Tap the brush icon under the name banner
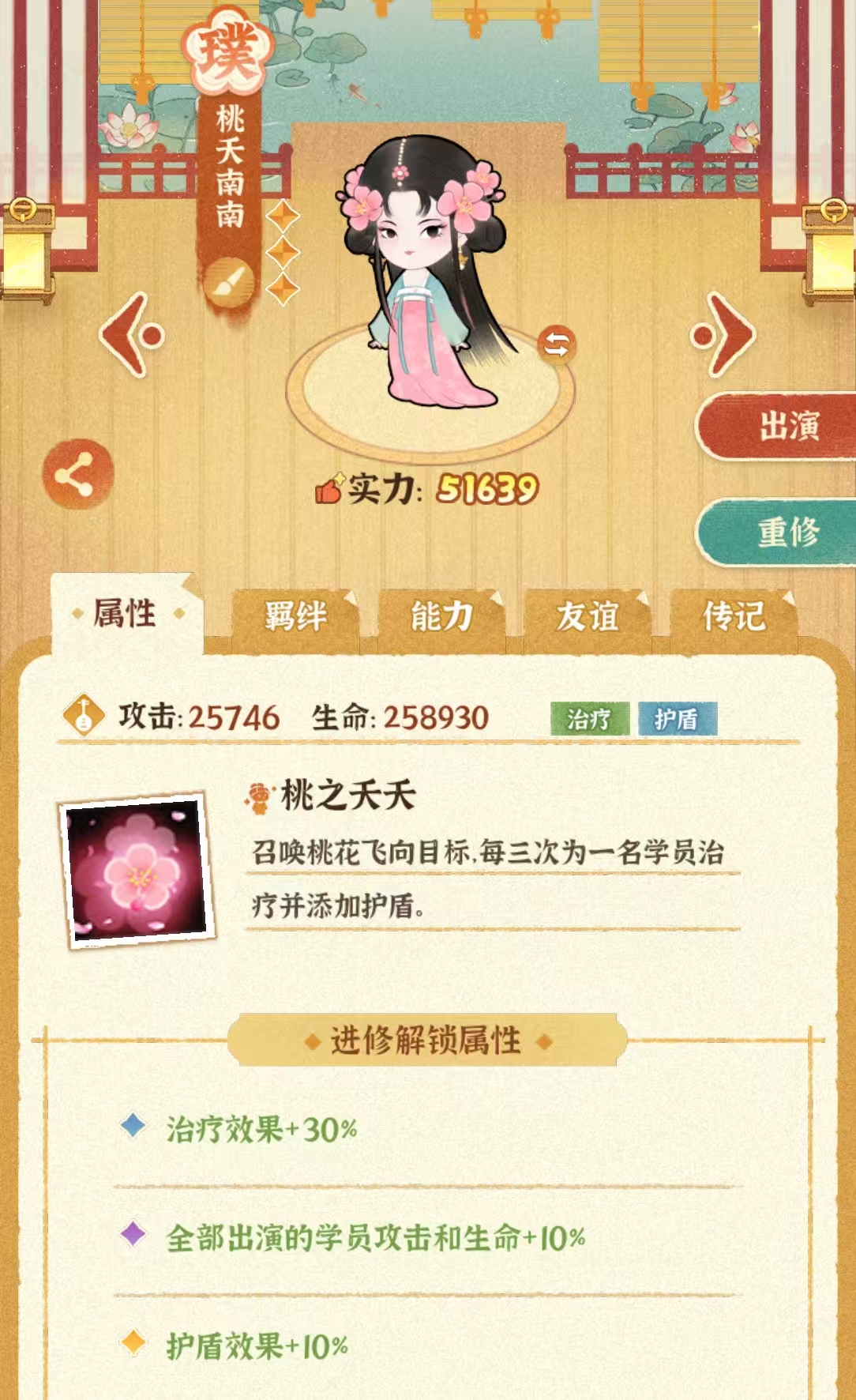The image size is (856, 1400). (229, 283)
